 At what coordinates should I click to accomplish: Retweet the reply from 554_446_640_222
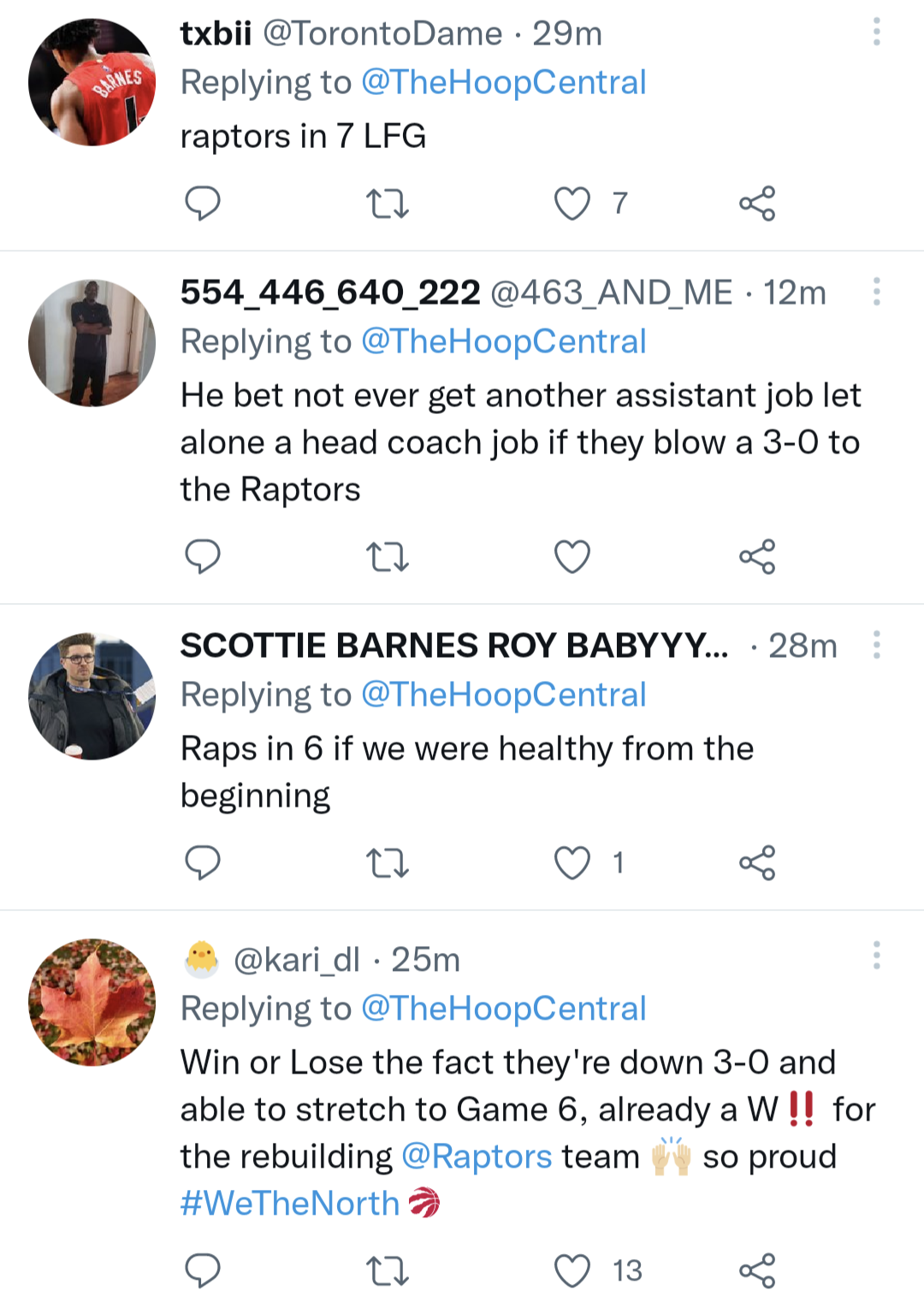[x=387, y=557]
